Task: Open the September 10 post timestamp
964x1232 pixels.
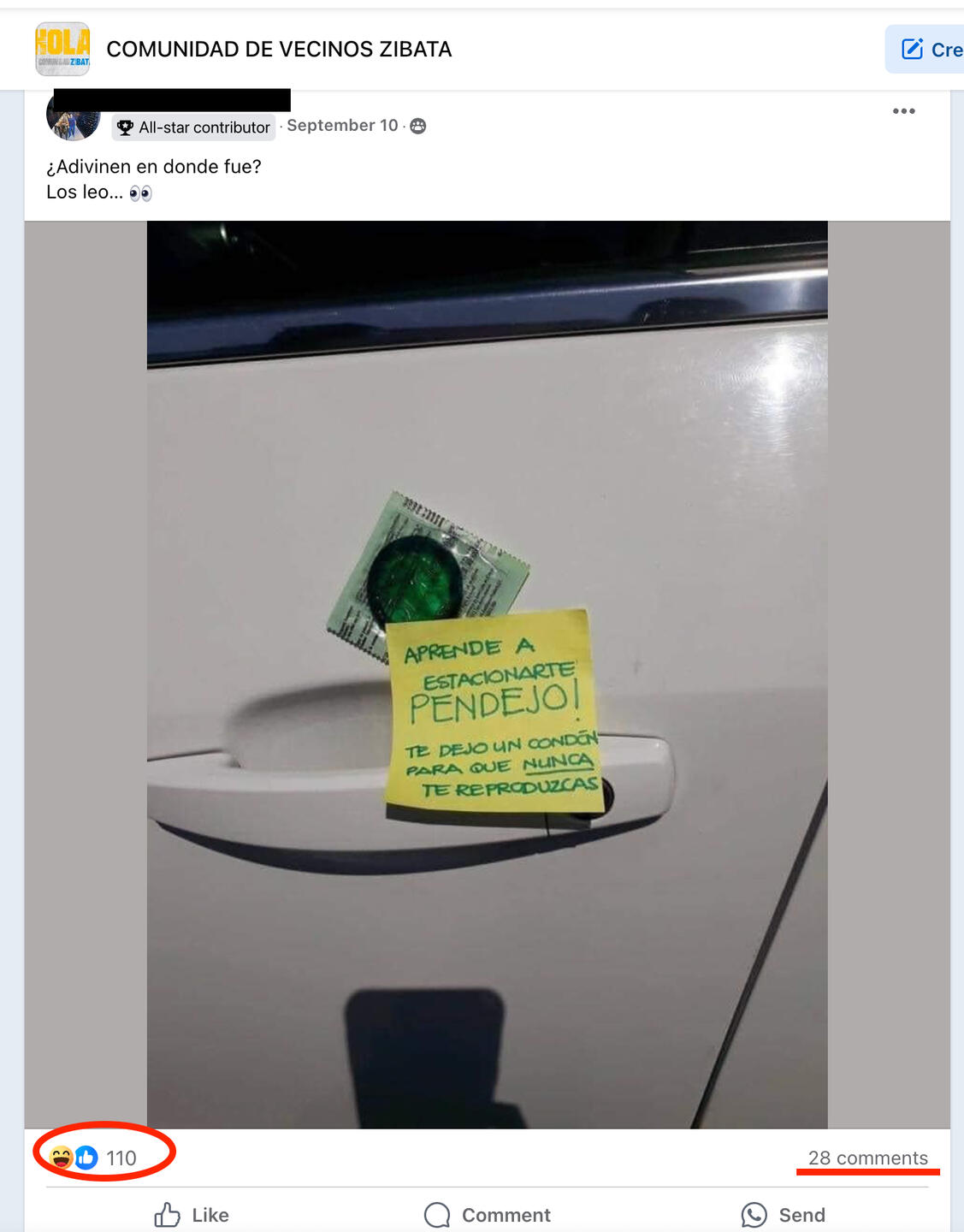Action: coord(342,126)
